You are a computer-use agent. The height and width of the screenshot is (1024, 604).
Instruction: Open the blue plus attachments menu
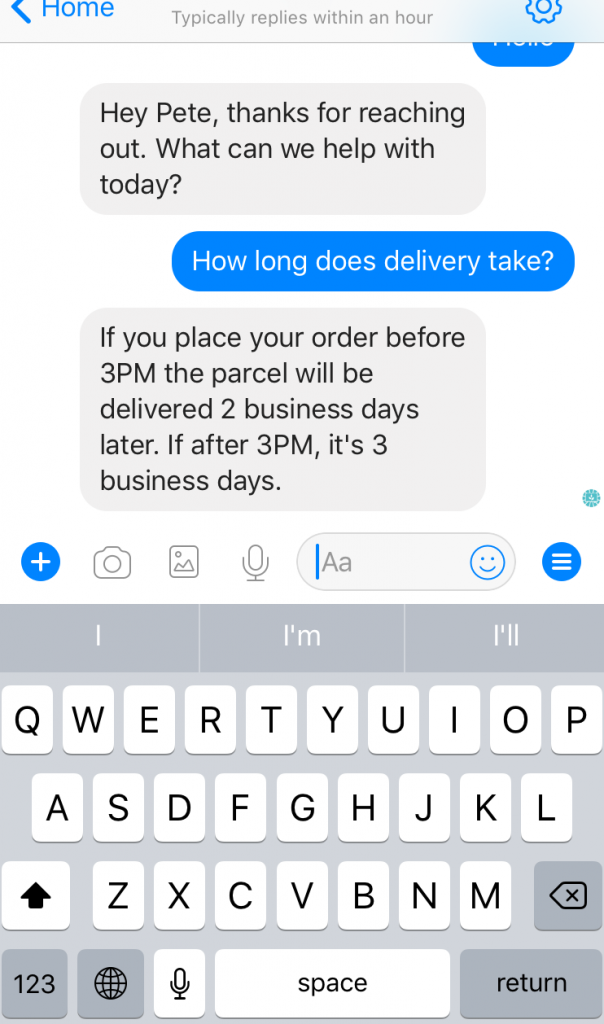40,562
